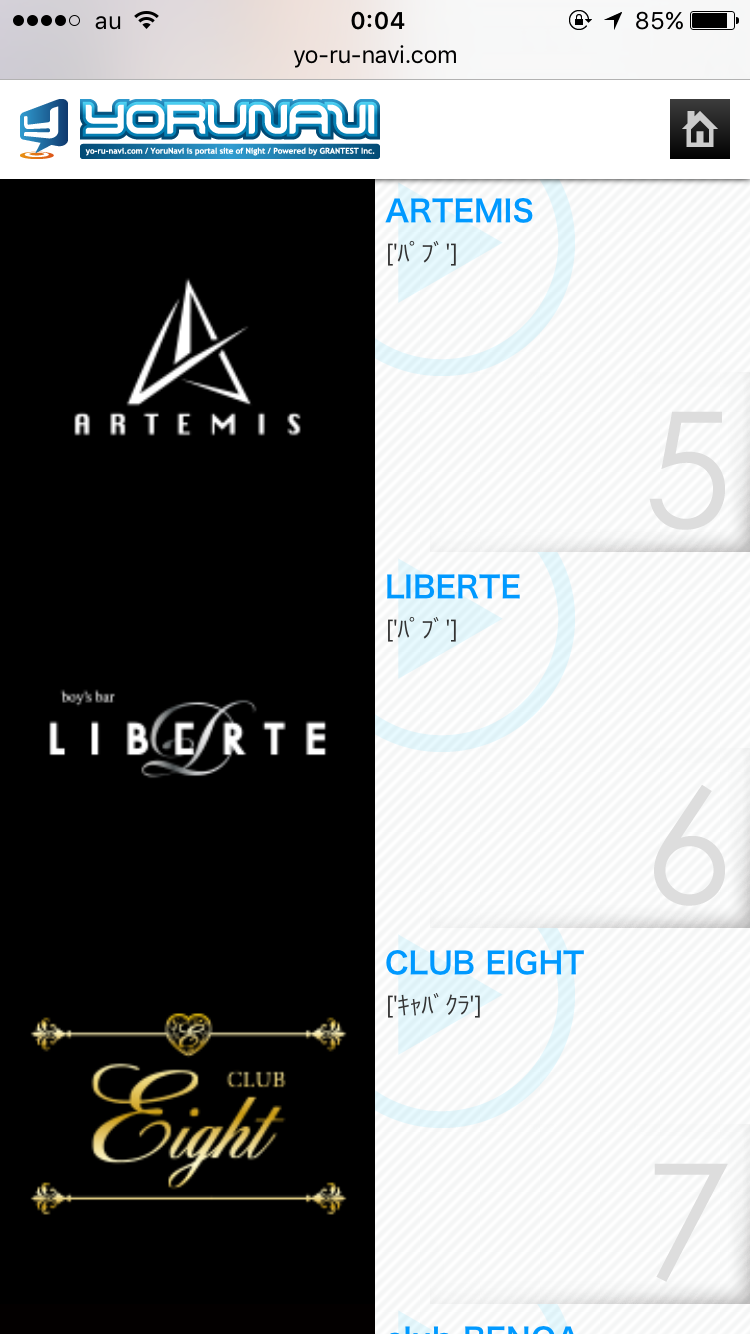Tap the yo-ru-navi.com address bar

375,56
